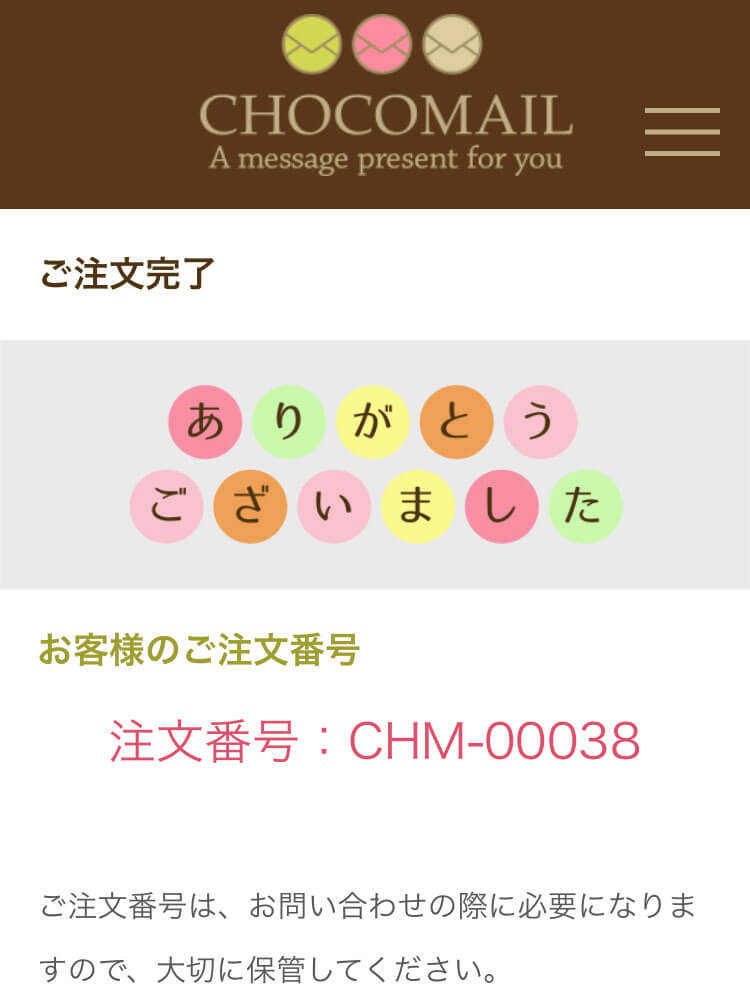Click the green 'り' circle
Image resolution: width=750 pixels, height=998 pixels.
287,421
